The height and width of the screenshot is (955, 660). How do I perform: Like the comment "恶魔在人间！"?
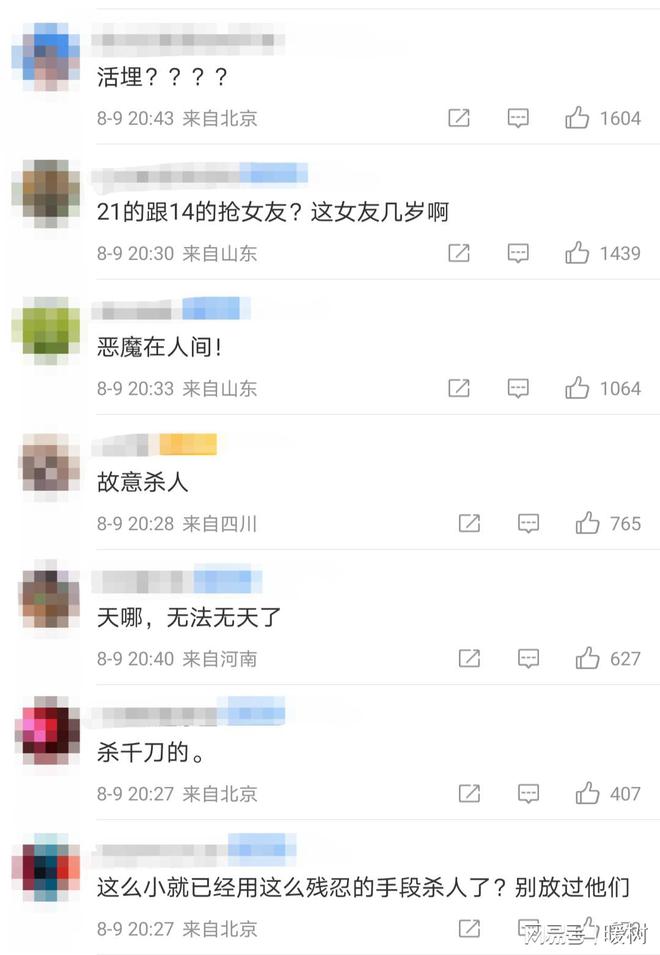click(577, 388)
